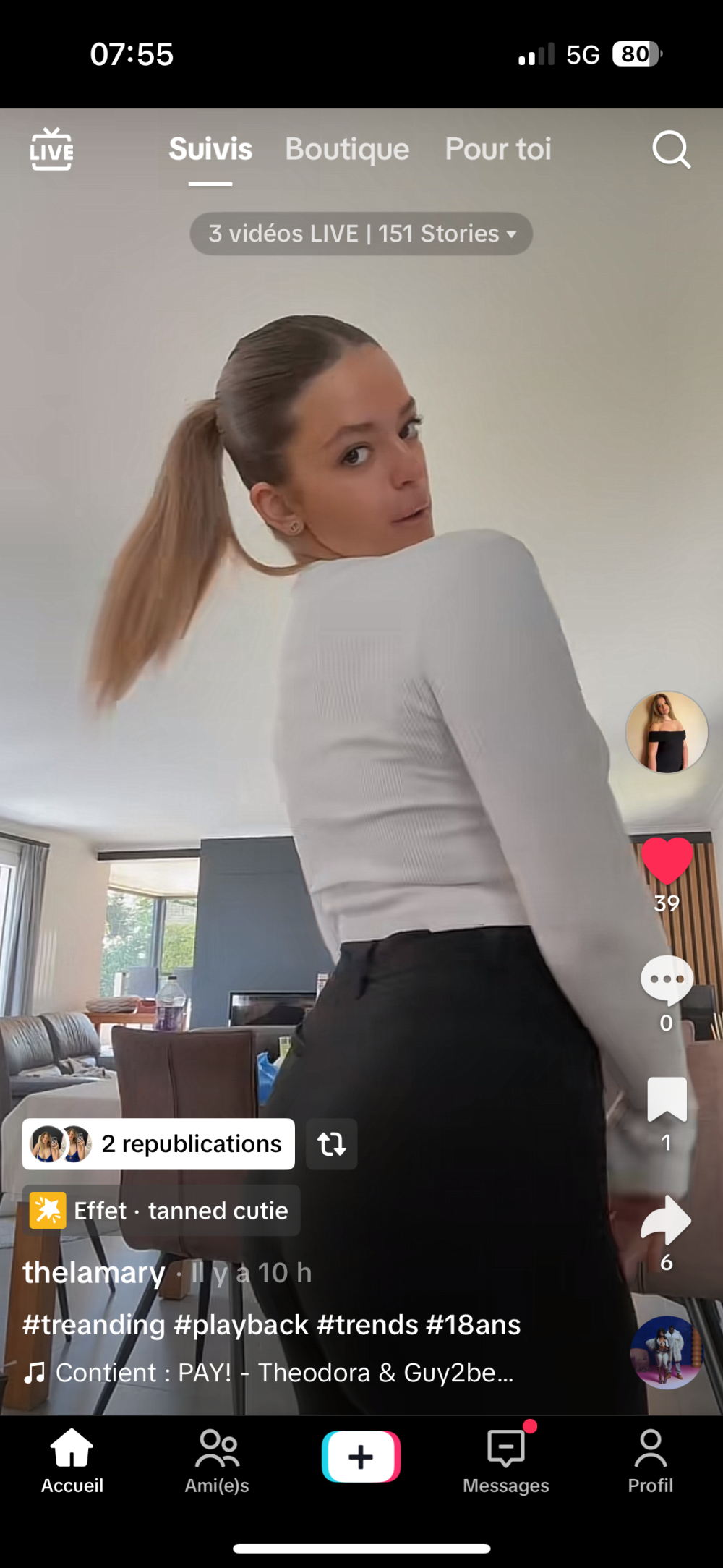Screen dimensions: 723x1568
Task: Select the Suivis tab
Action: coord(210,150)
